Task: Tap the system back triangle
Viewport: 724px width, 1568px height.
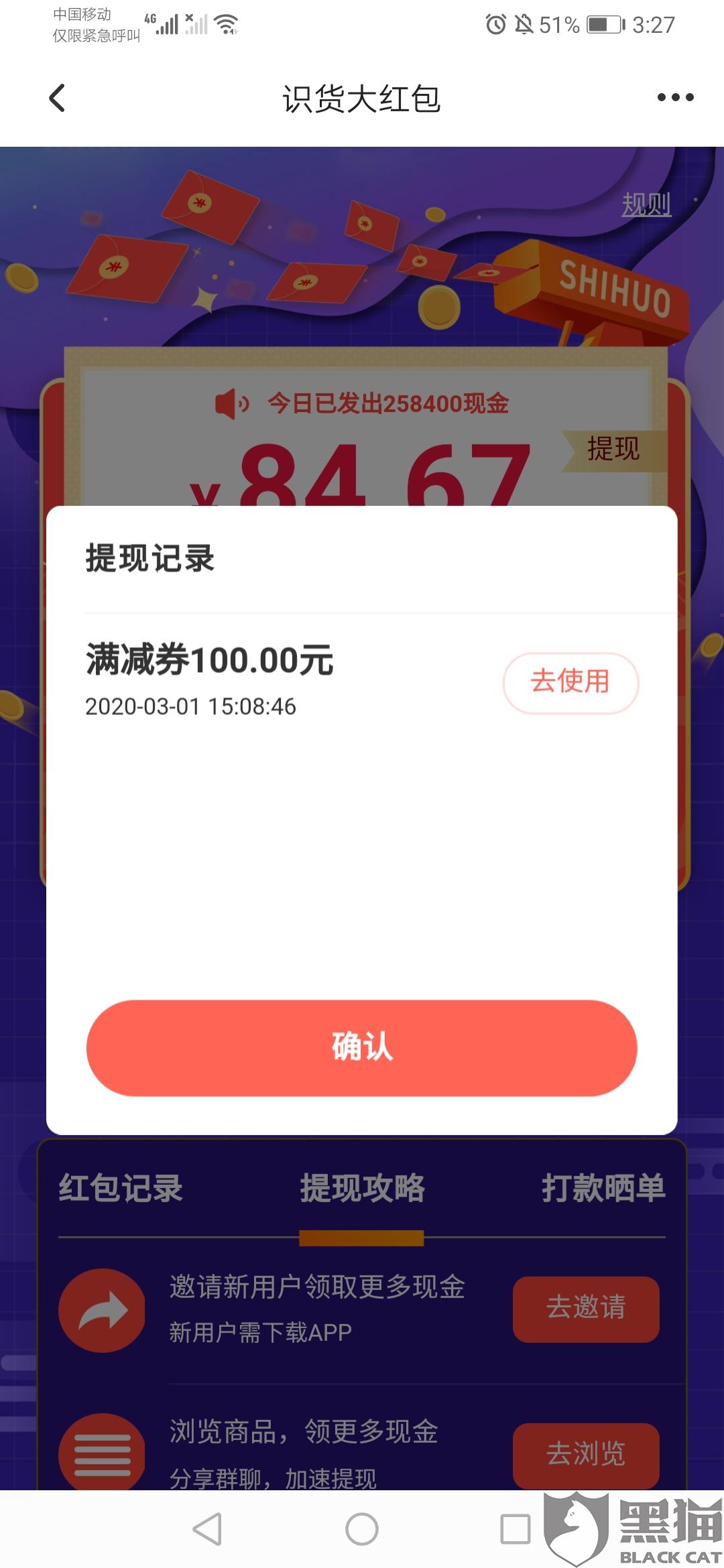Action: pos(207,1529)
